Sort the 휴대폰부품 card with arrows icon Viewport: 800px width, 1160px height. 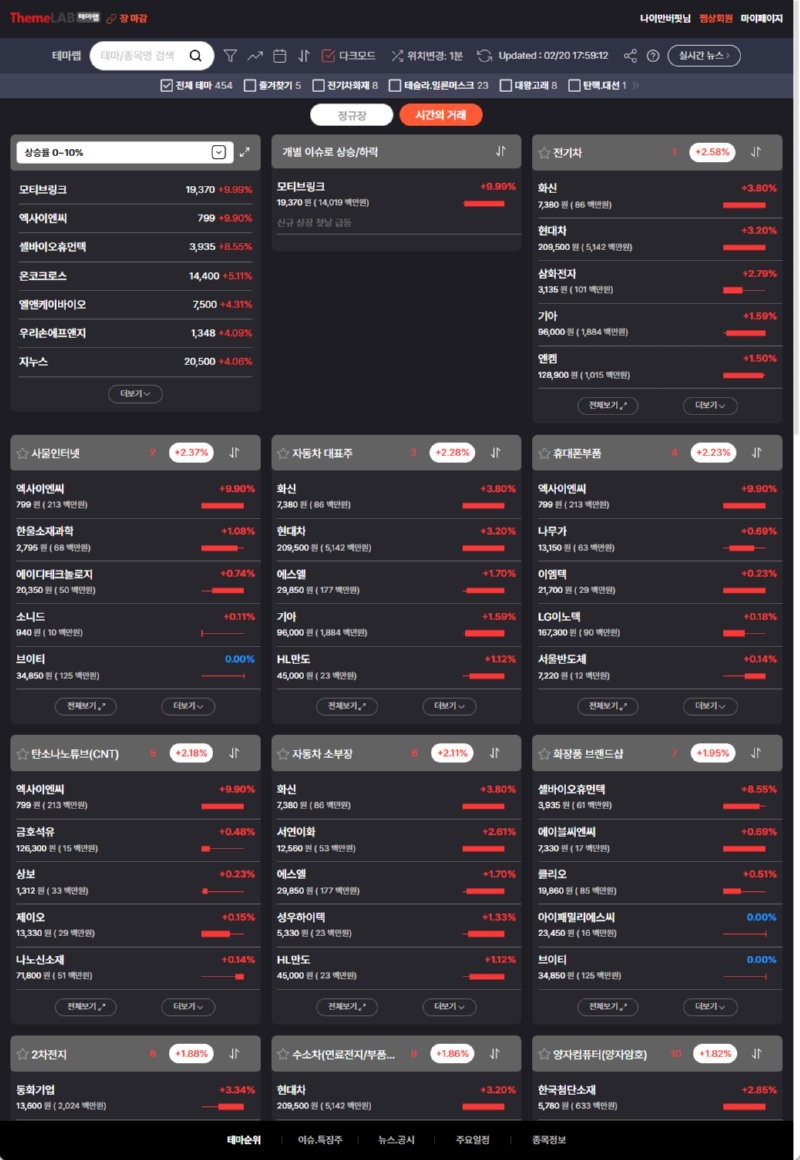pos(756,453)
